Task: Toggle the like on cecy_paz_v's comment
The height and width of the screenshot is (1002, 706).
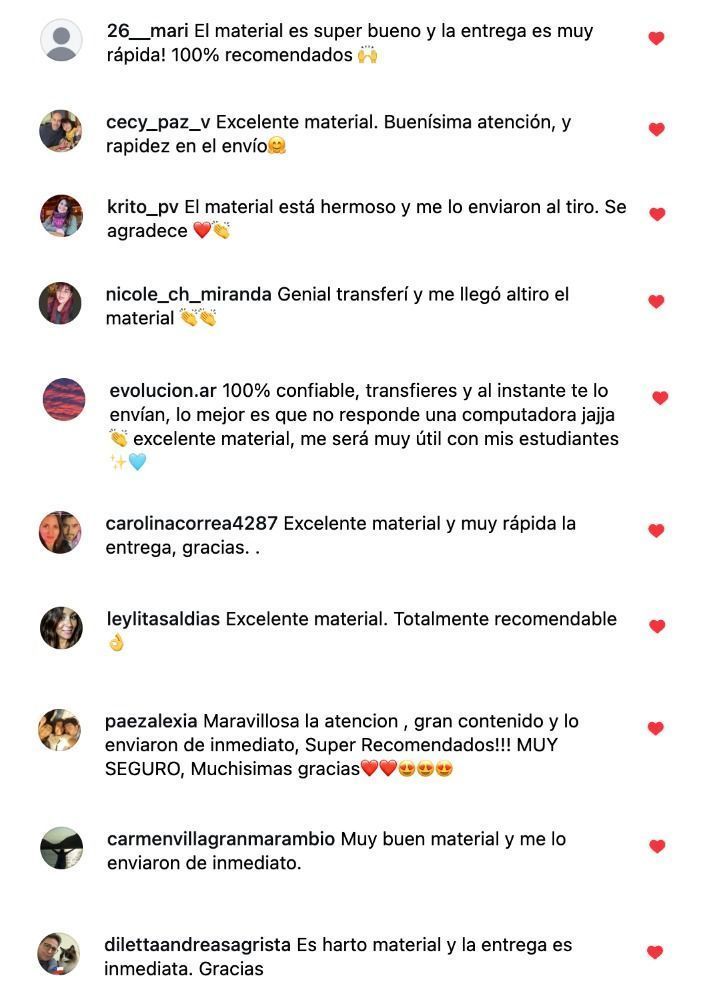Action: 656,130
